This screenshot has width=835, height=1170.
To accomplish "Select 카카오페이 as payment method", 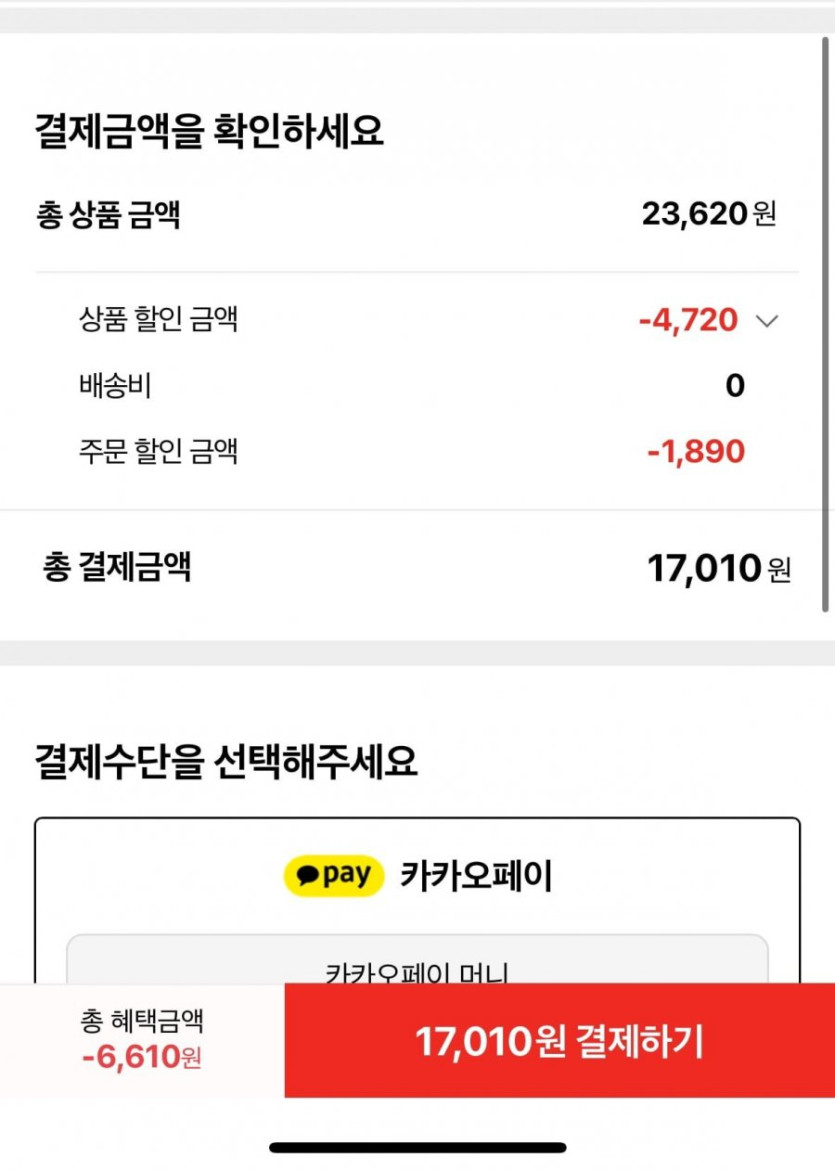I will click(418, 876).
